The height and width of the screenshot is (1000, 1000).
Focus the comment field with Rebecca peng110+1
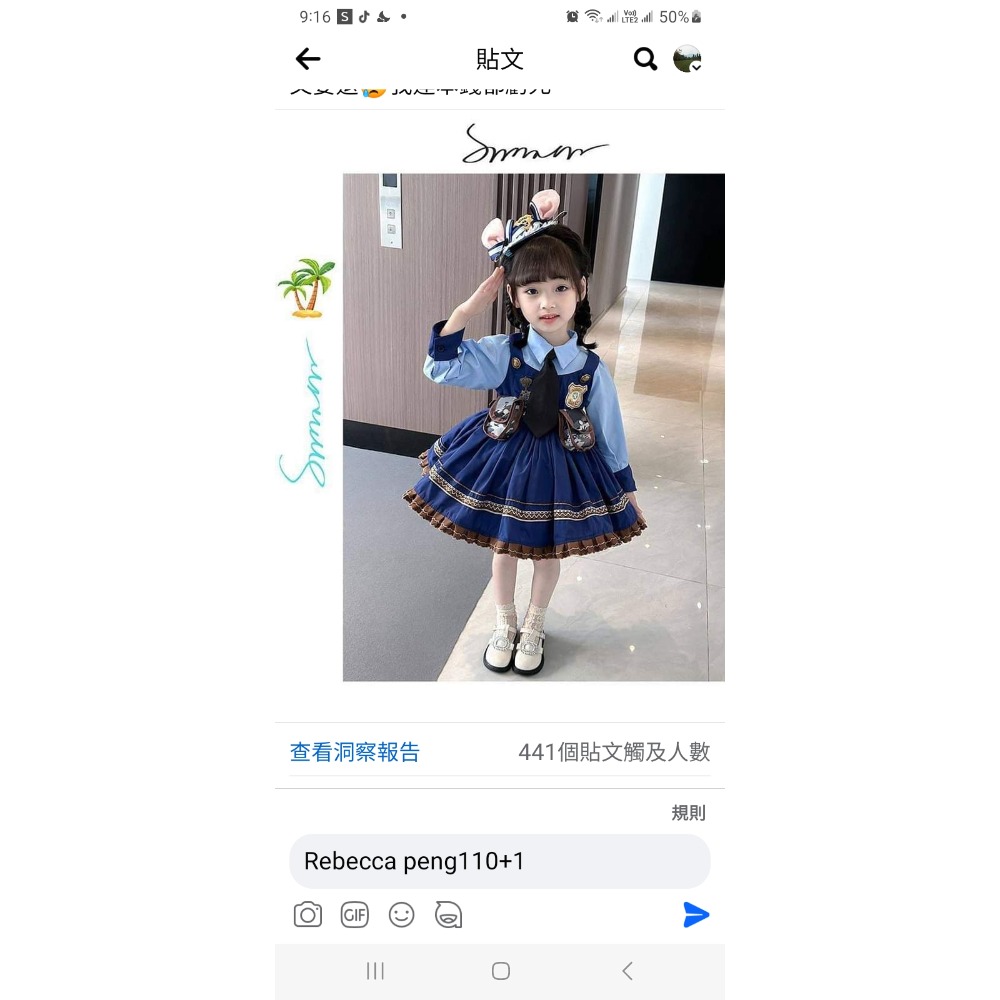500,861
